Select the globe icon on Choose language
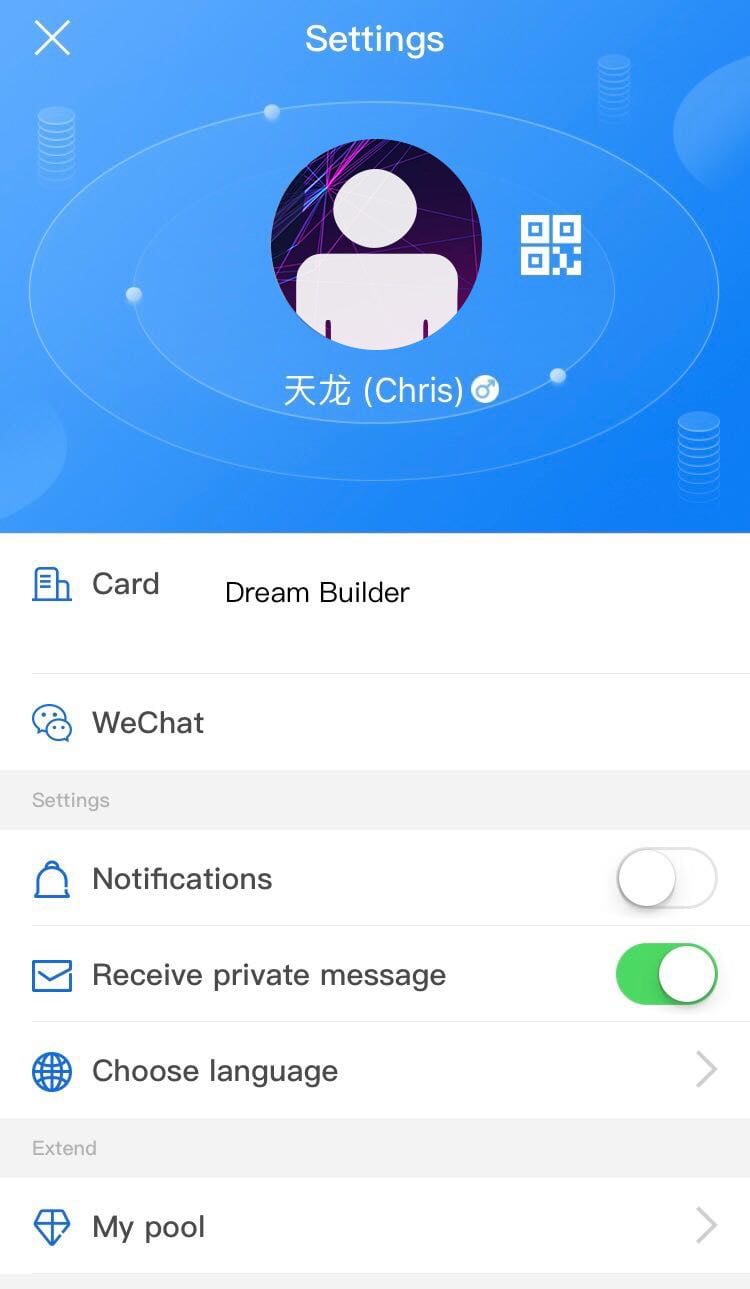 click(x=51, y=1070)
